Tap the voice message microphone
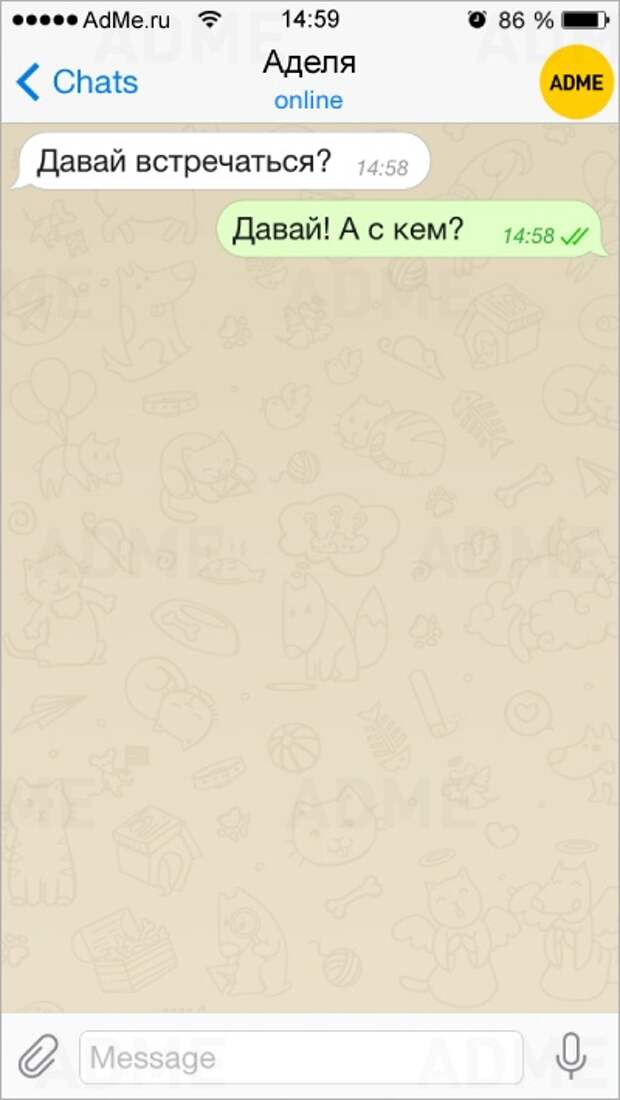 tap(571, 1055)
